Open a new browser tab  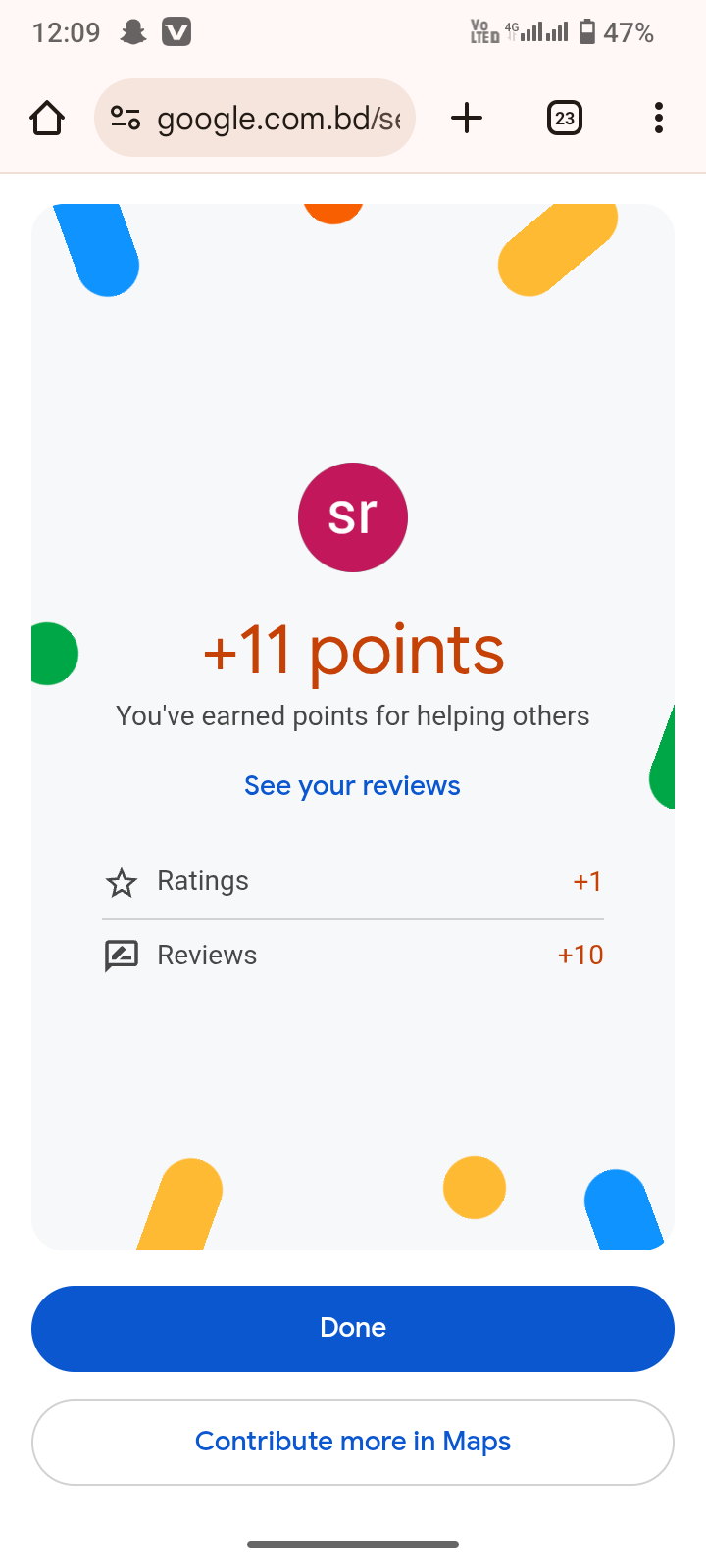(x=467, y=119)
